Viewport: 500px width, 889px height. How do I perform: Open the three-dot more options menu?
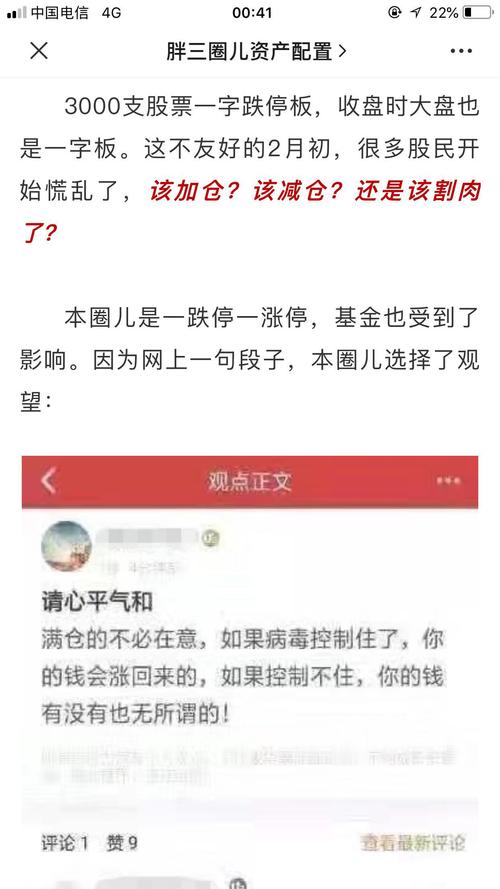click(x=461, y=52)
